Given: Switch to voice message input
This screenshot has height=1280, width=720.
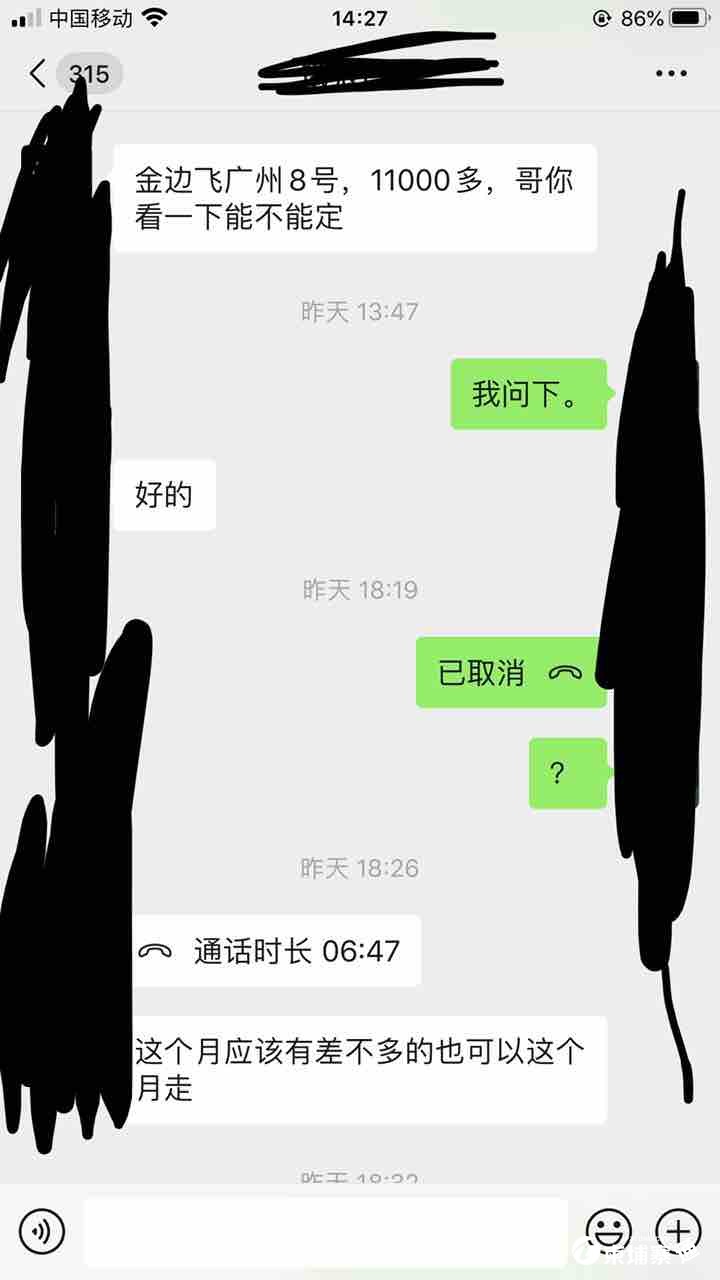Looking at the screenshot, I should point(42,1231).
